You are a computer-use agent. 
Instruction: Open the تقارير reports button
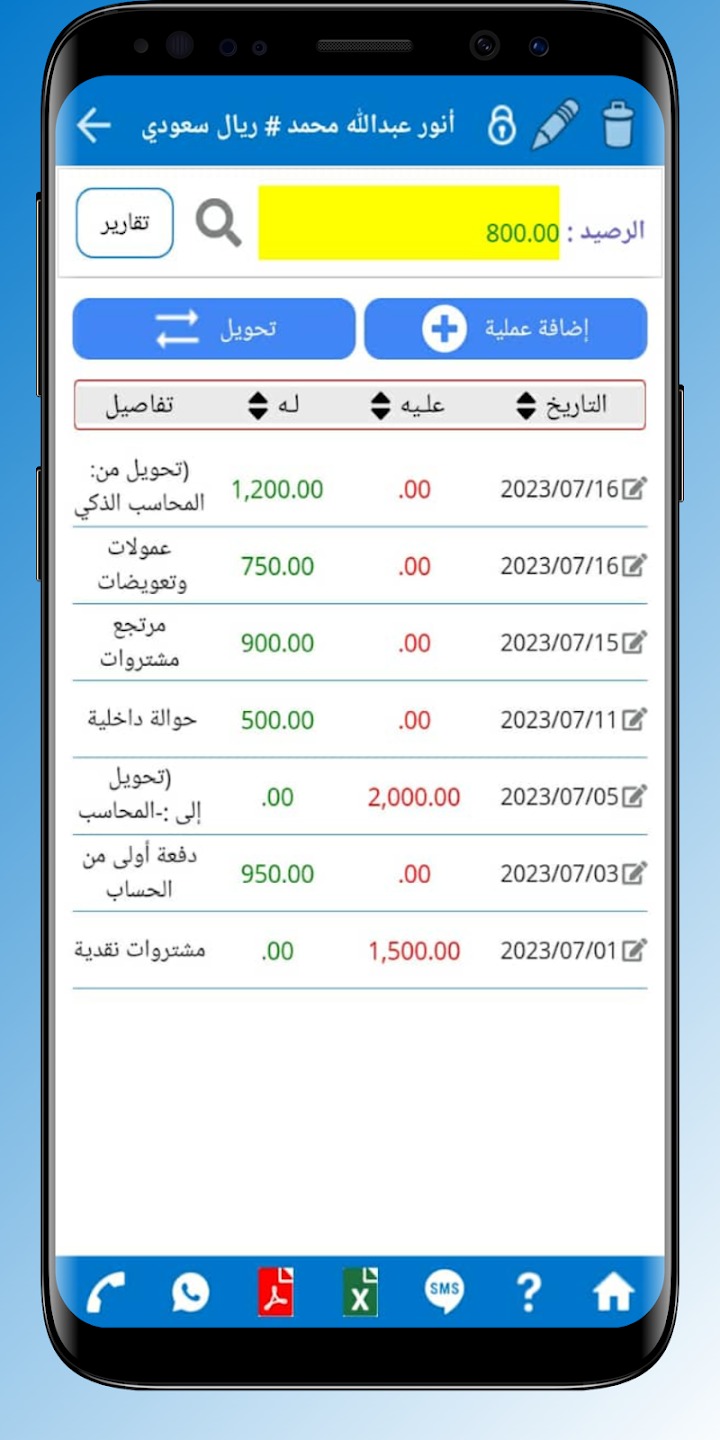[x=125, y=223]
